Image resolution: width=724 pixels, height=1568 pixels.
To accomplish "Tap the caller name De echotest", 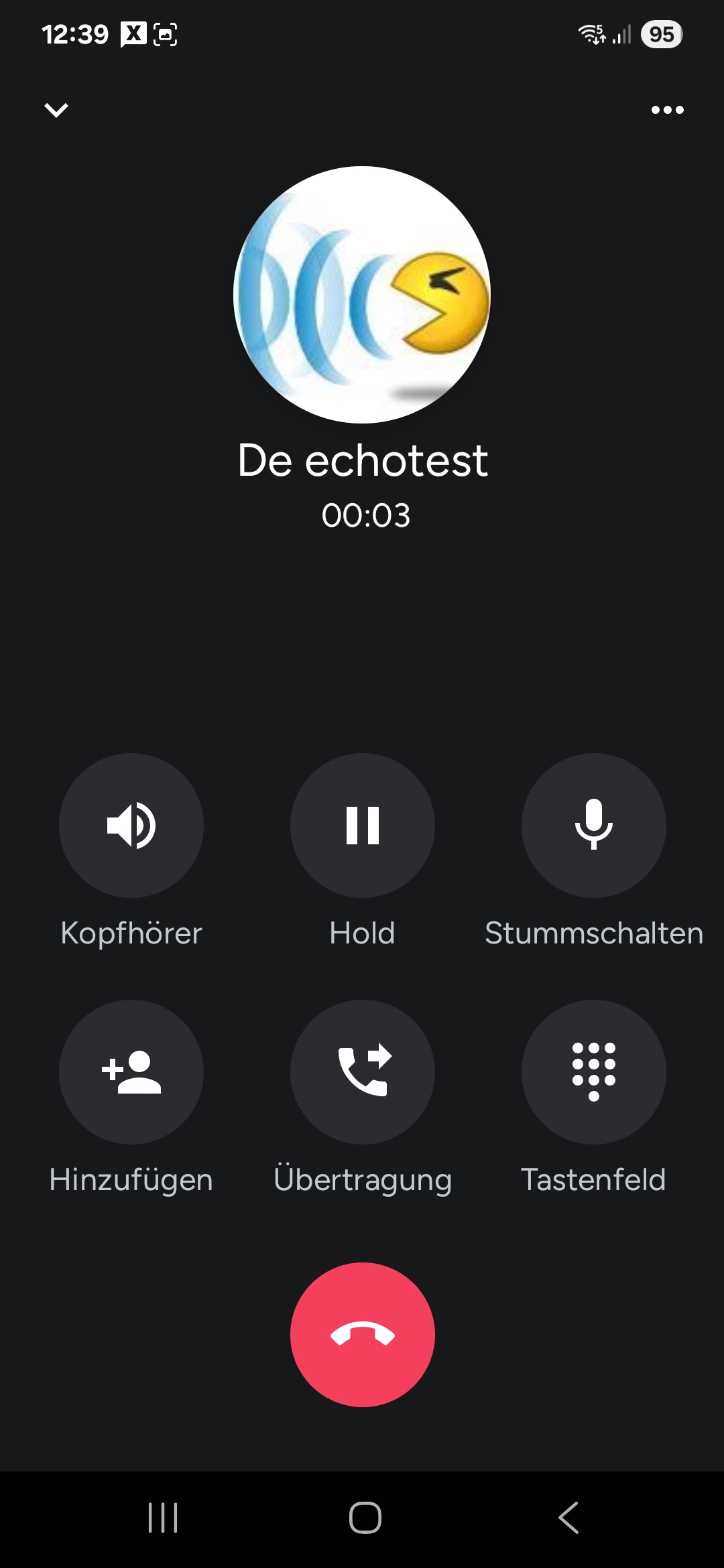I will coord(362,459).
